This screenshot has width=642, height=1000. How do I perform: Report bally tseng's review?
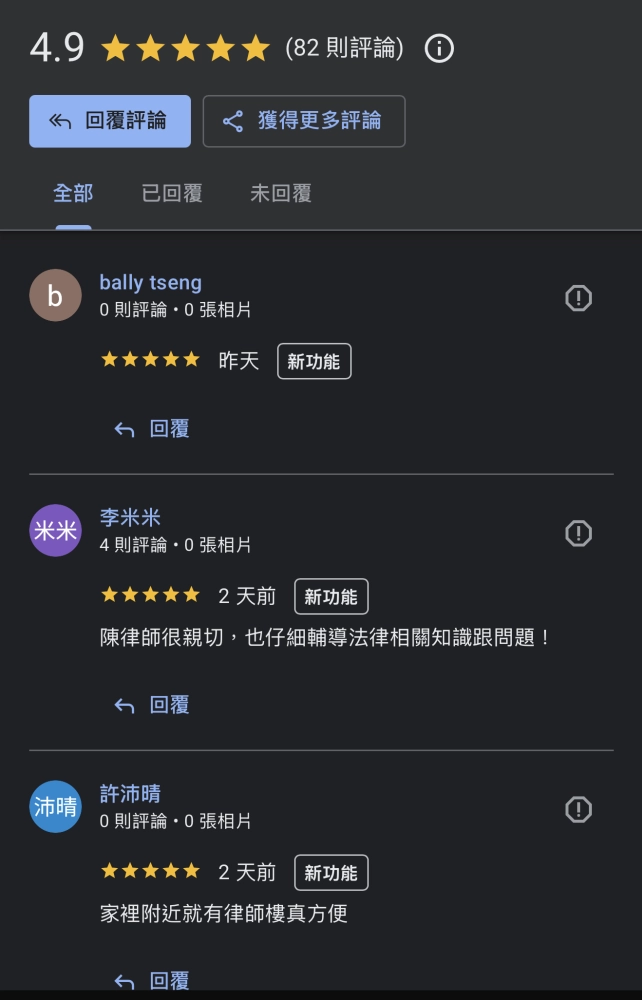(x=578, y=298)
